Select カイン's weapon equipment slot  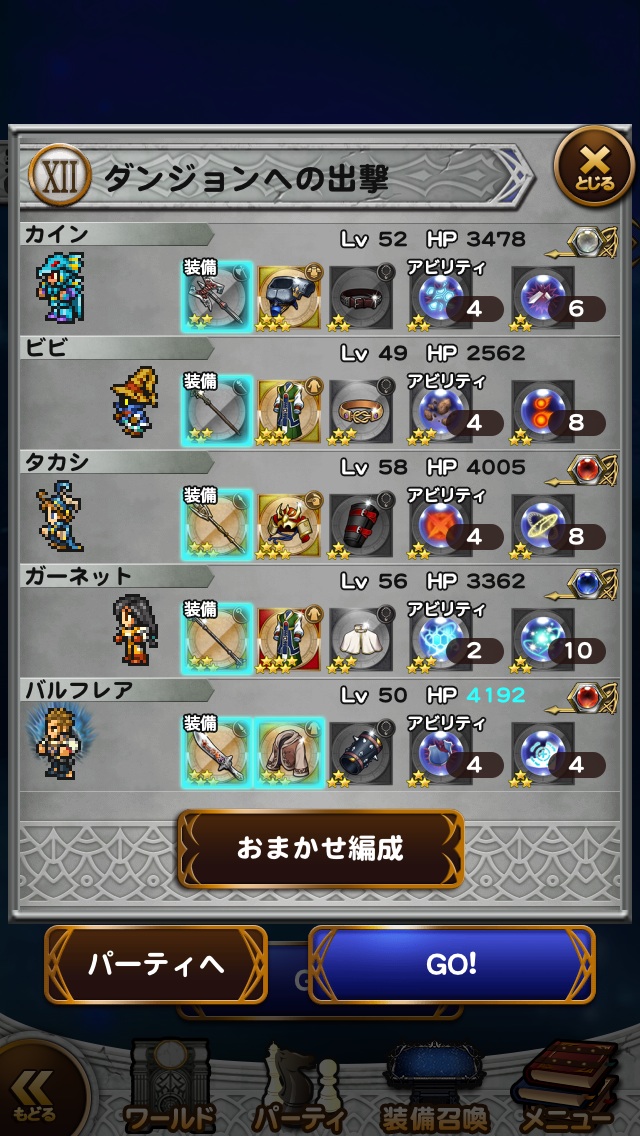[x=217, y=296]
